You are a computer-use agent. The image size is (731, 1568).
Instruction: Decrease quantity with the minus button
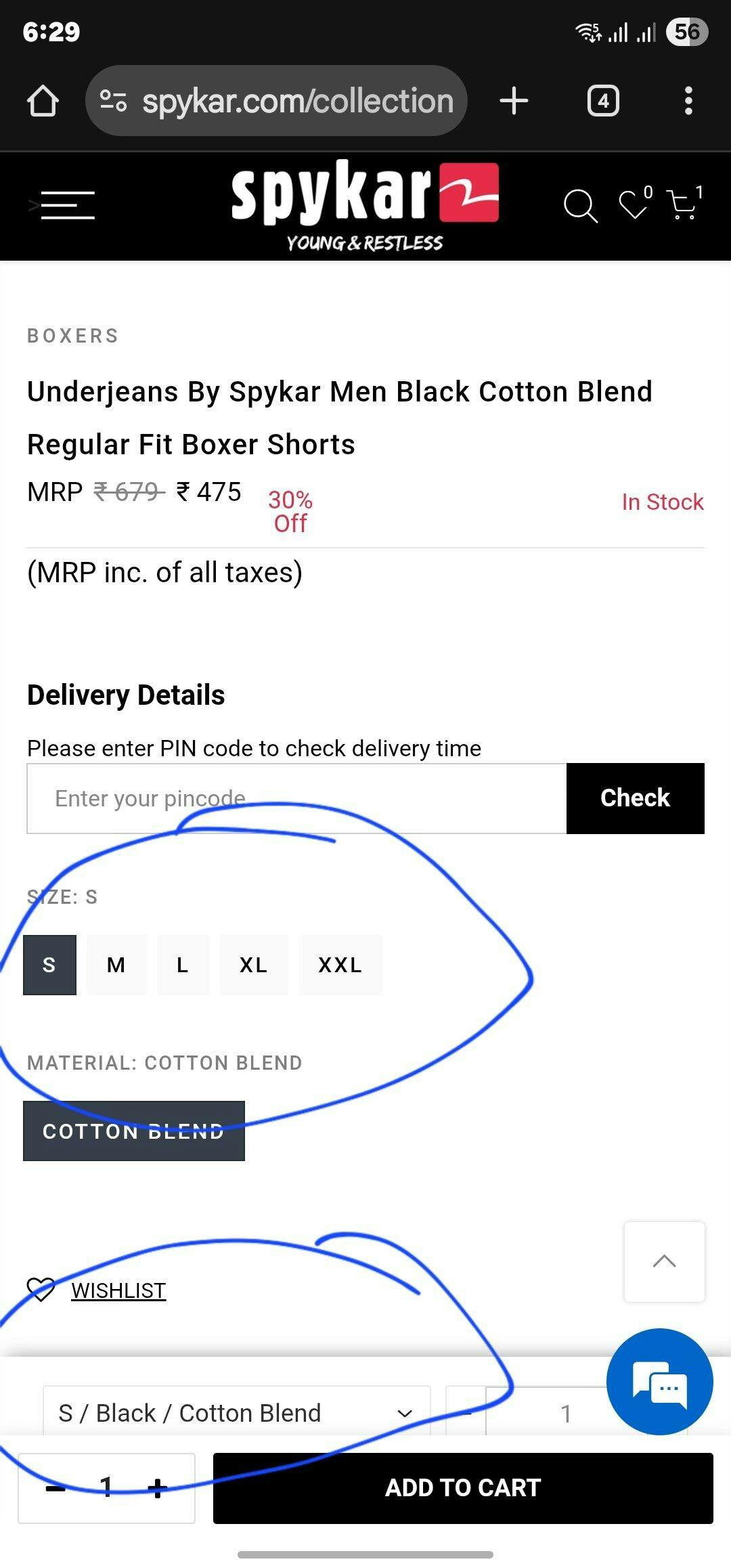click(56, 1488)
